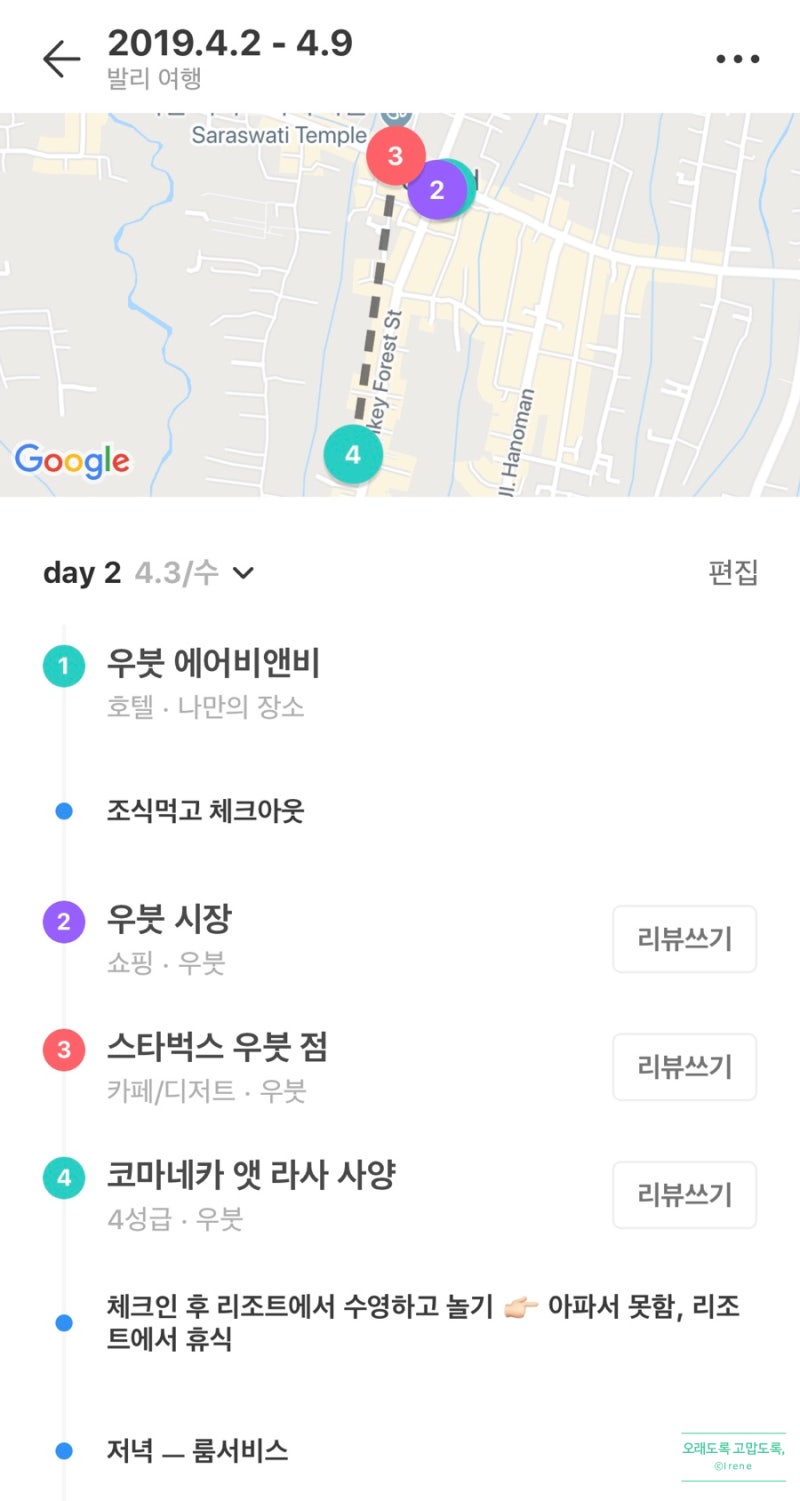This screenshot has width=800, height=1501.
Task: Go back with the arrow icon
Action: tap(61, 60)
